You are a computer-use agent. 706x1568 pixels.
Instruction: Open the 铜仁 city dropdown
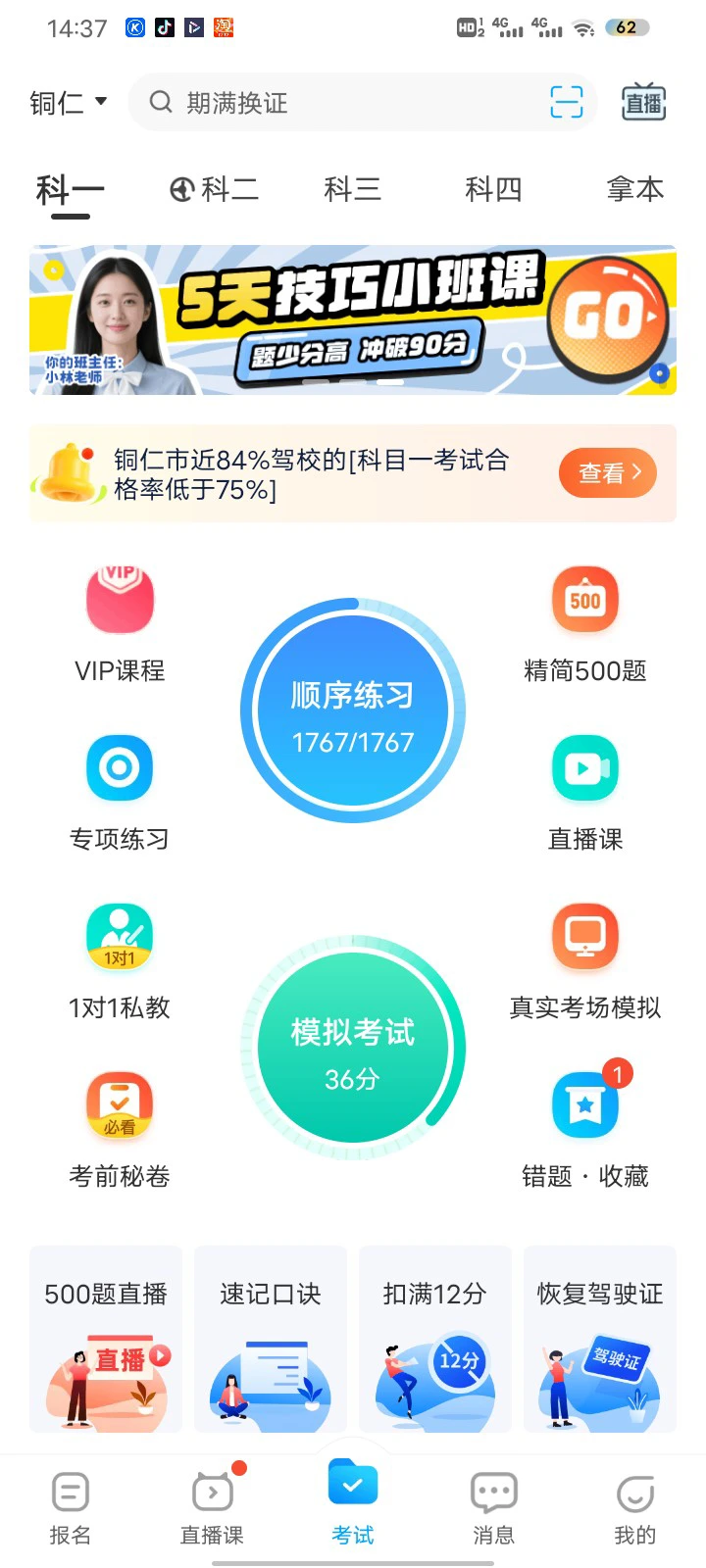pyautogui.click(x=69, y=103)
